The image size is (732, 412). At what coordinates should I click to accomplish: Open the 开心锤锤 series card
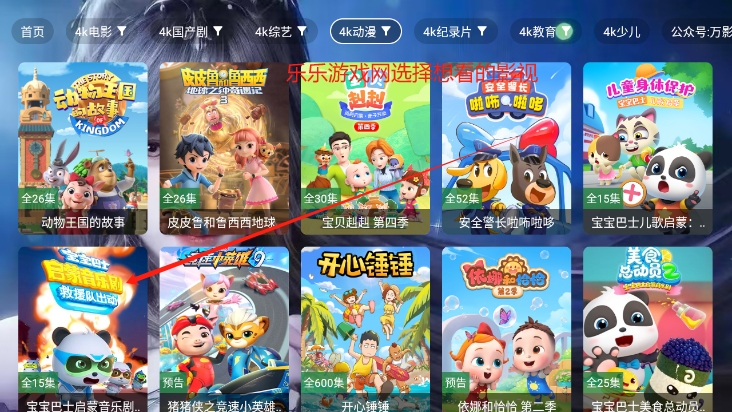(x=365, y=325)
